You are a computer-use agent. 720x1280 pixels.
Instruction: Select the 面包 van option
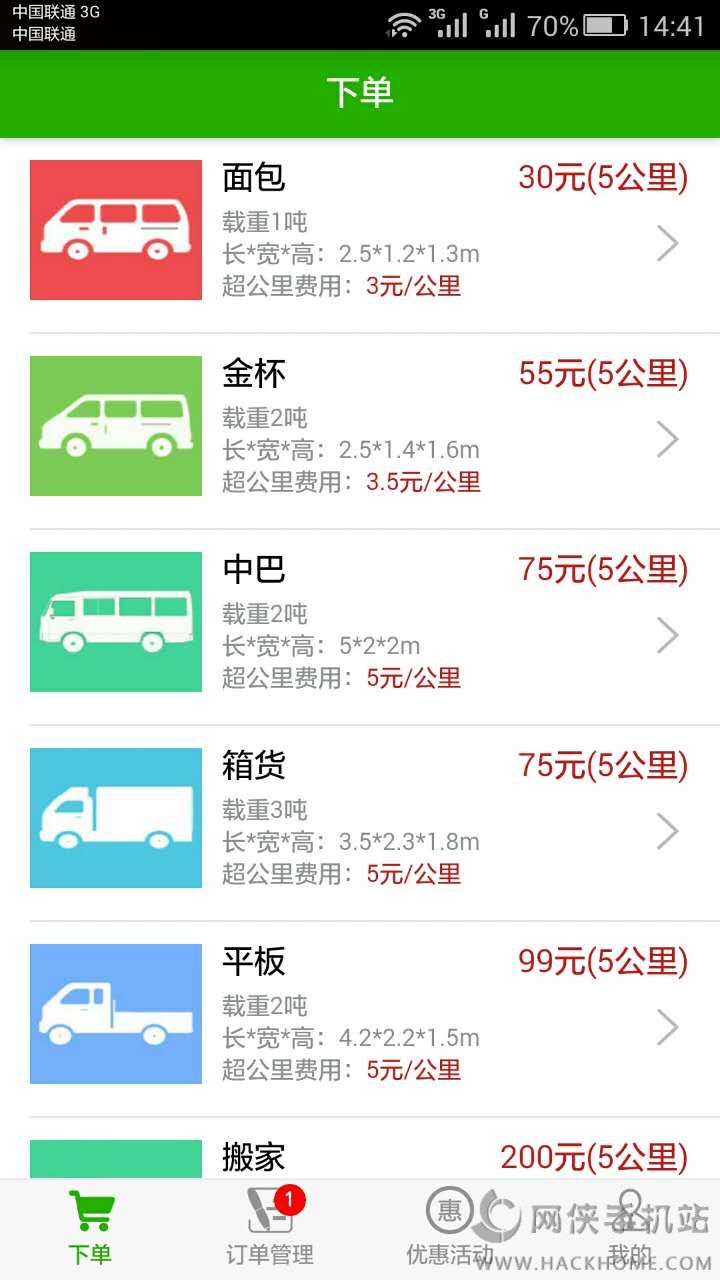[x=360, y=231]
